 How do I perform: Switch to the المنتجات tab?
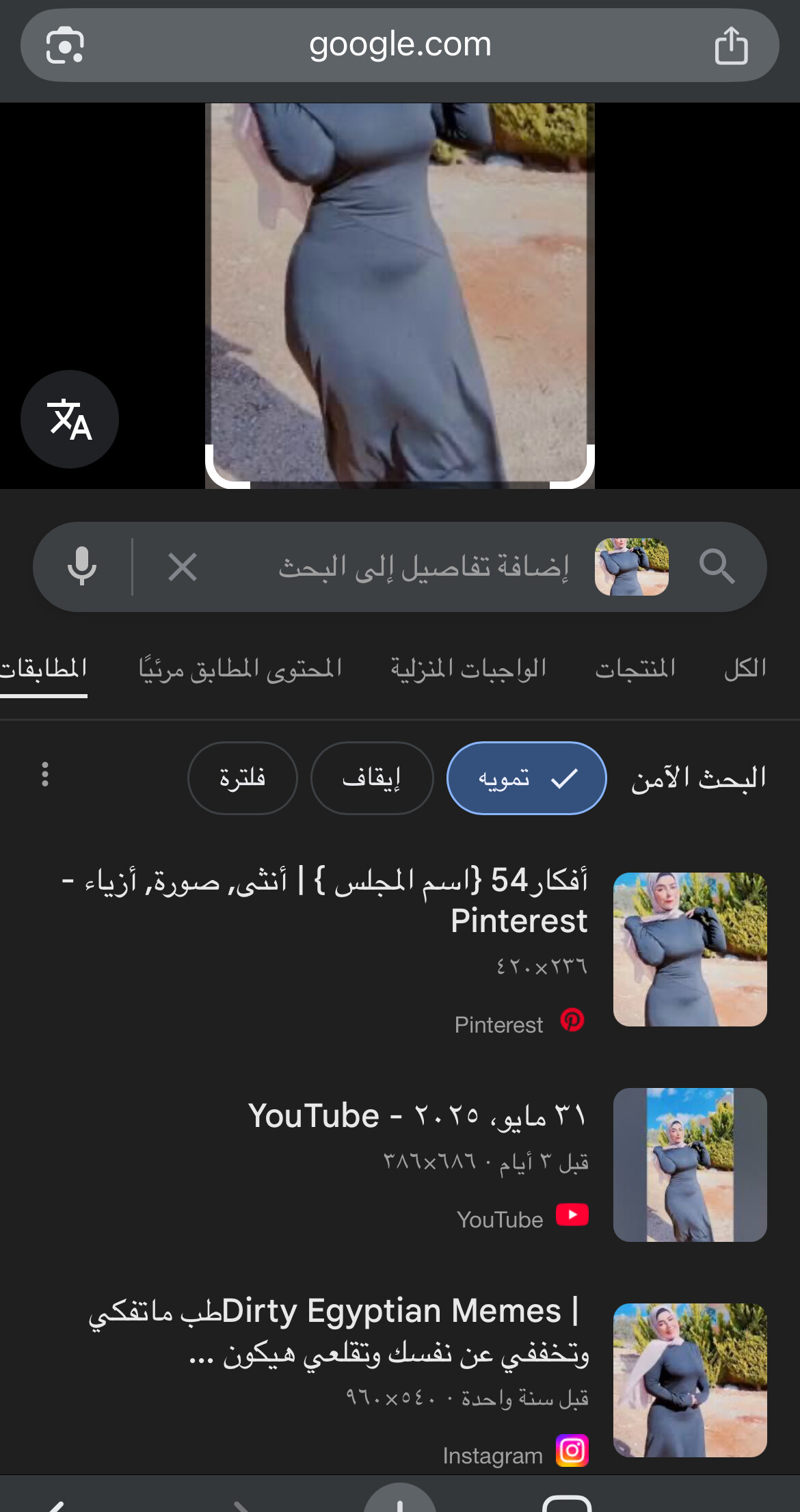(635, 668)
